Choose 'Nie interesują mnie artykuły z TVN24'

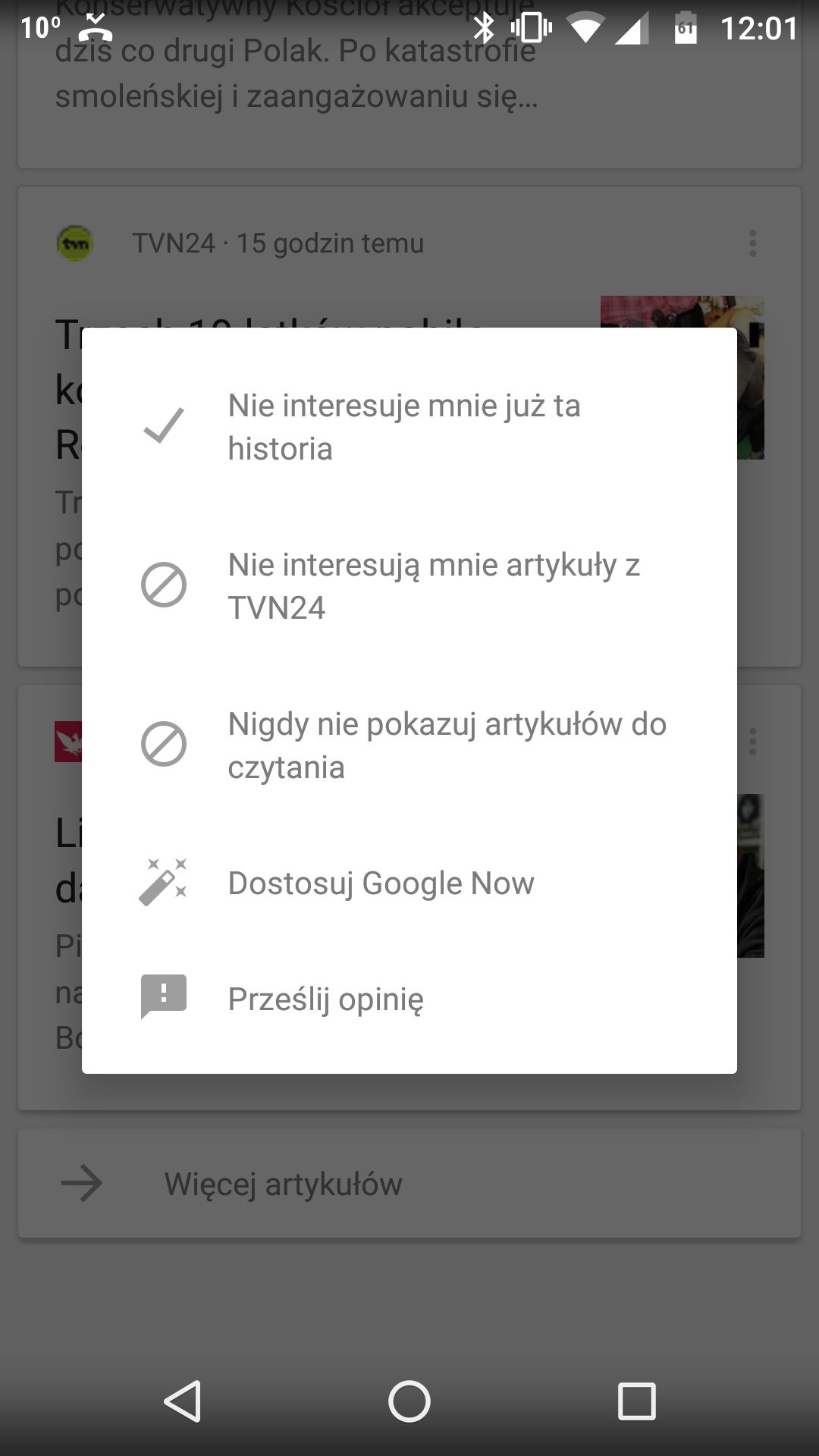click(409, 586)
